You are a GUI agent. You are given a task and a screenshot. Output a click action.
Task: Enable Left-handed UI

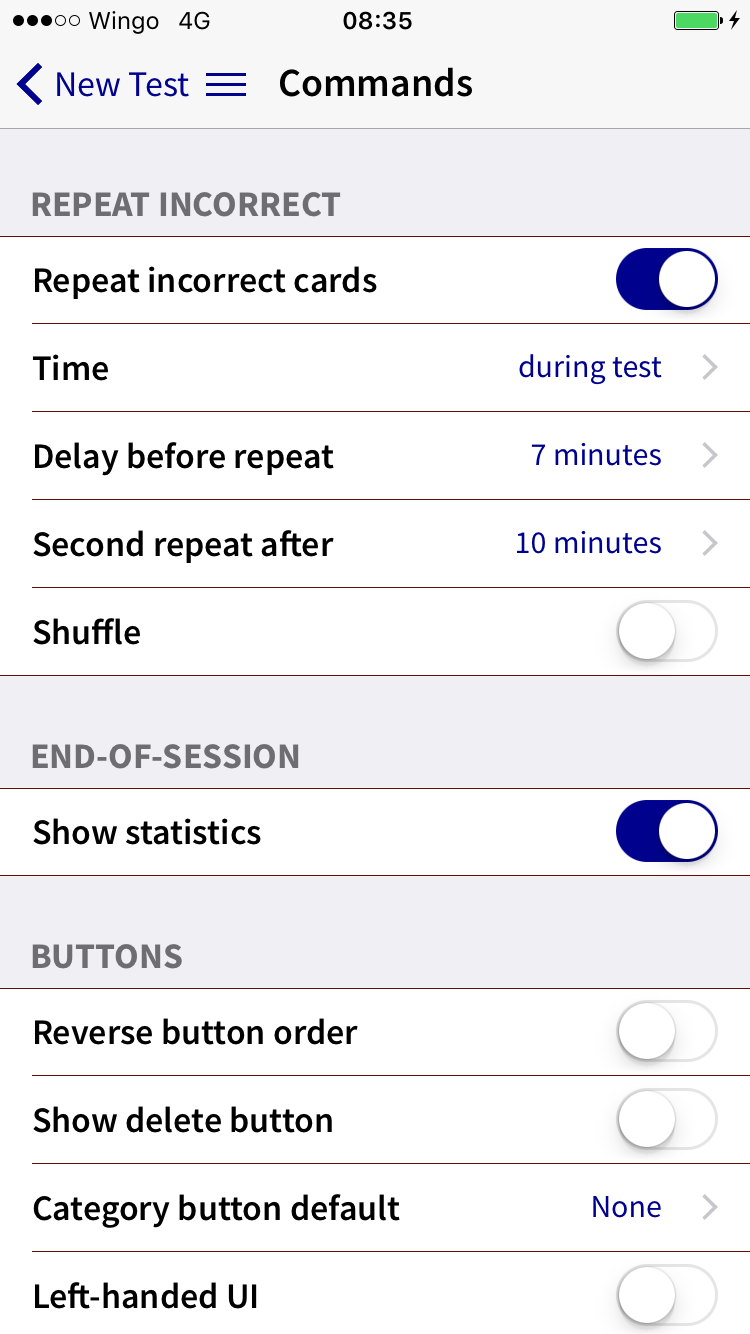pyautogui.click(x=666, y=1296)
